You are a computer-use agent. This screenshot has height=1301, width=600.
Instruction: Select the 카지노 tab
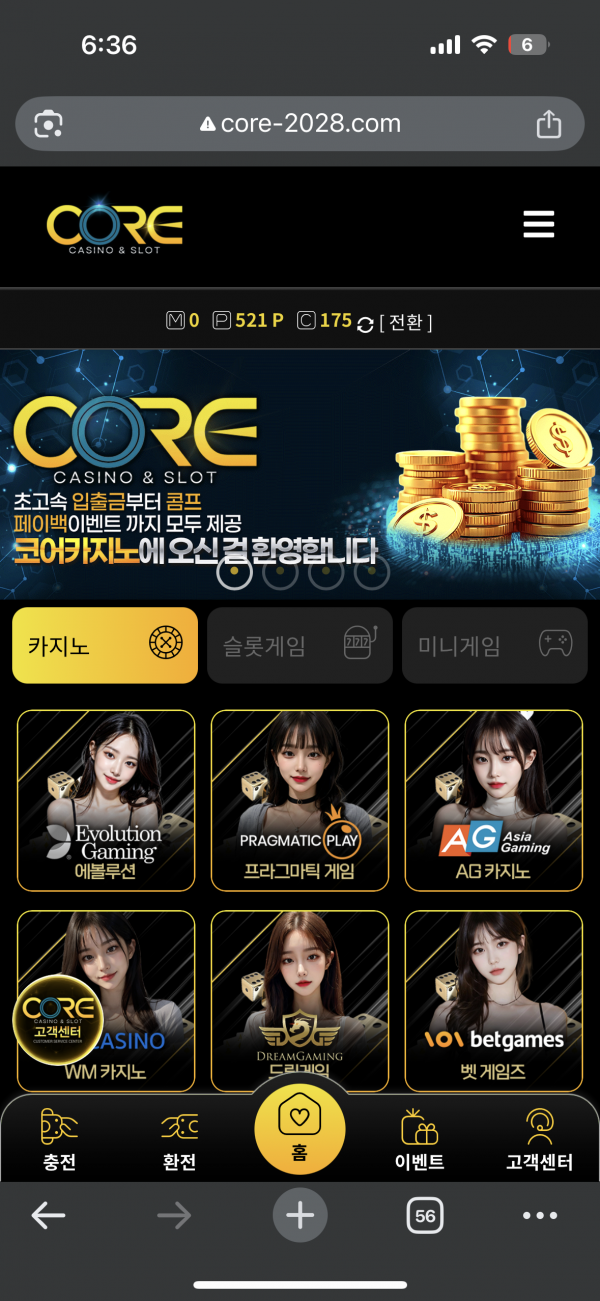pyautogui.click(x=105, y=645)
